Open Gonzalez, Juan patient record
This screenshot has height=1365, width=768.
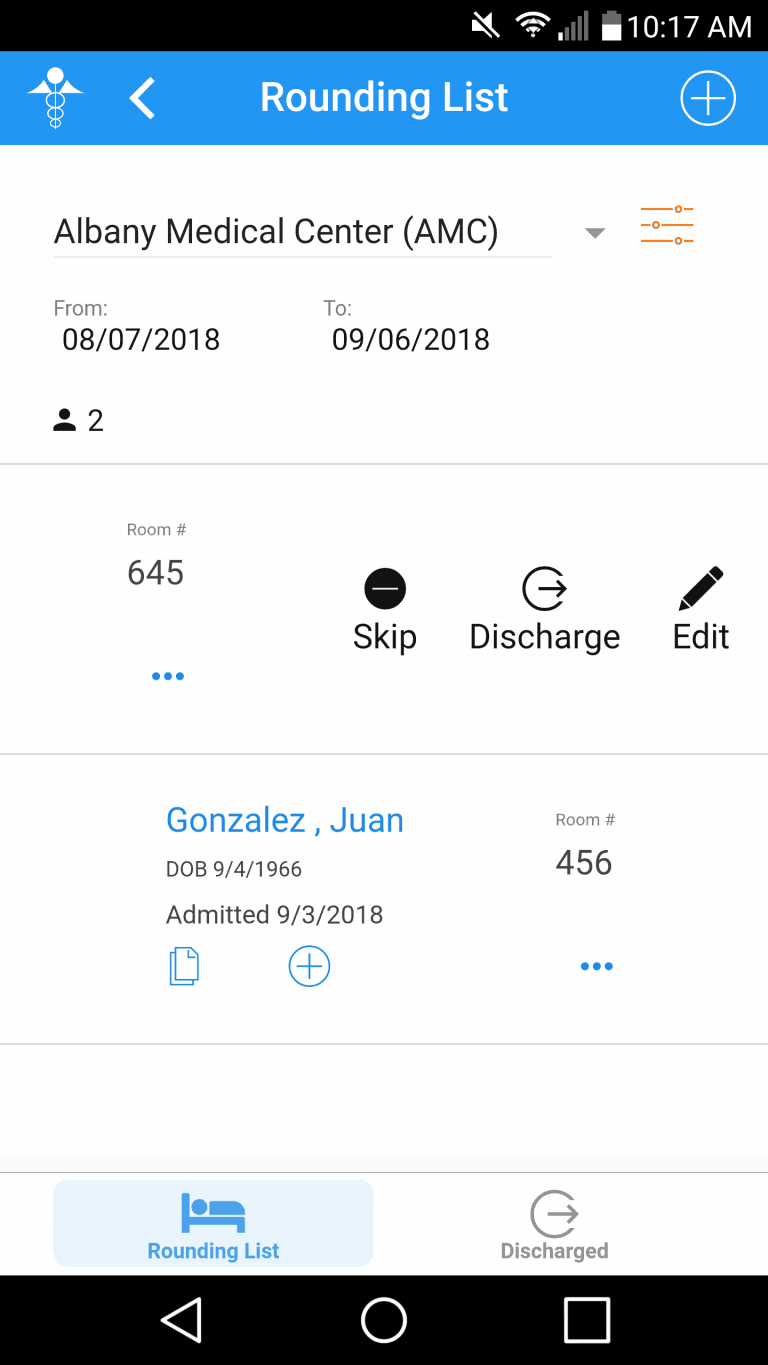(285, 820)
